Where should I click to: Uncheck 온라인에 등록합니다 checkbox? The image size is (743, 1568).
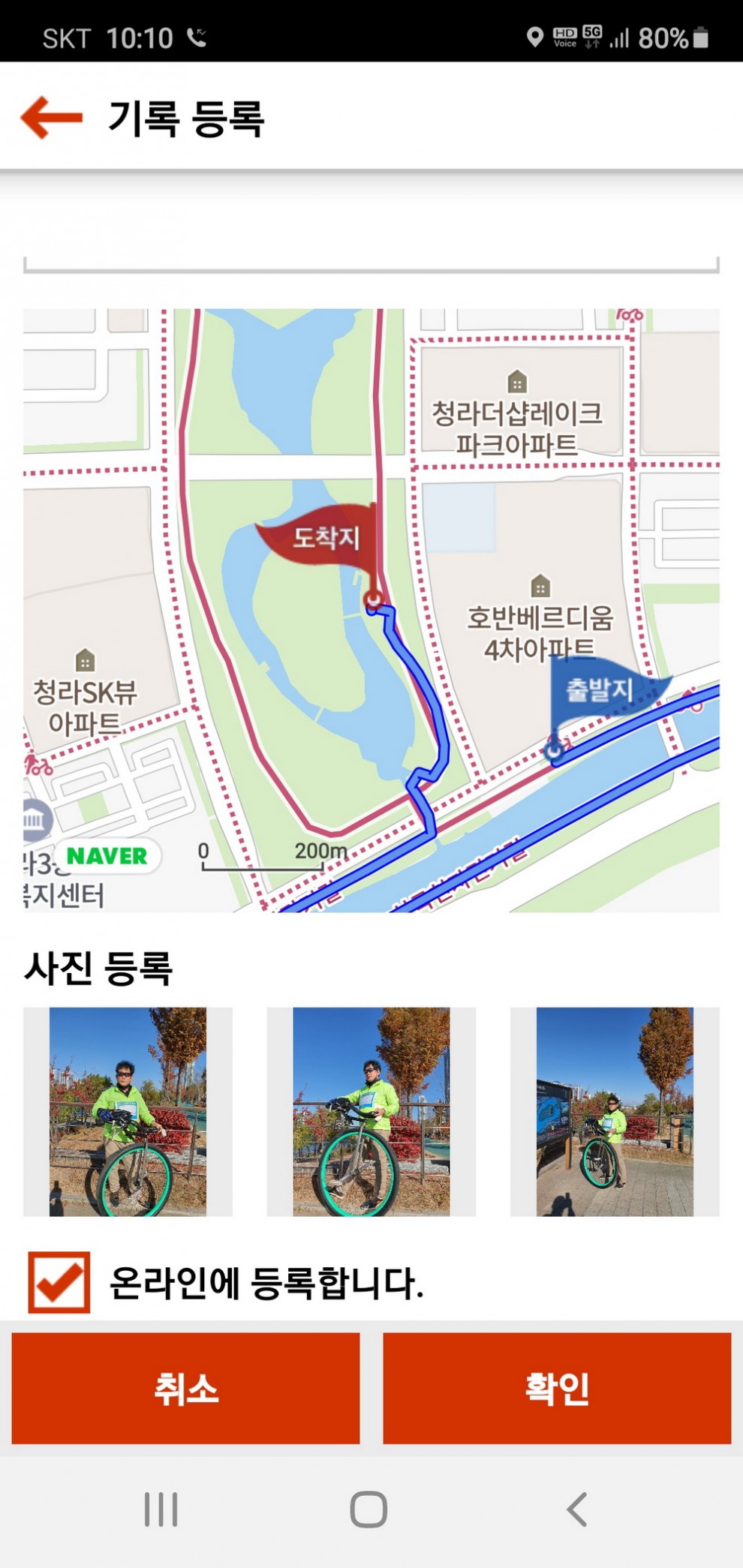(x=59, y=1281)
